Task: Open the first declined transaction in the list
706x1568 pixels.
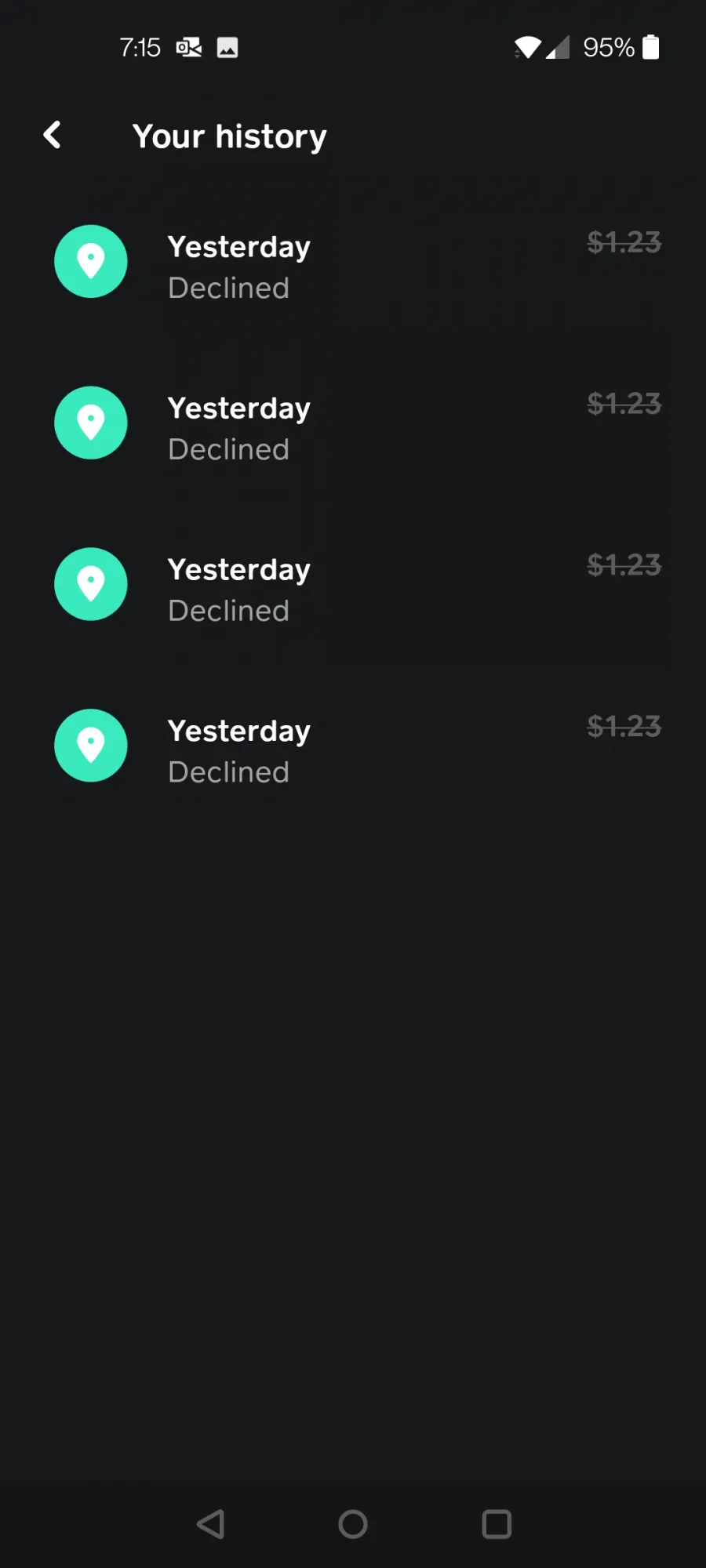Action: tap(353, 263)
